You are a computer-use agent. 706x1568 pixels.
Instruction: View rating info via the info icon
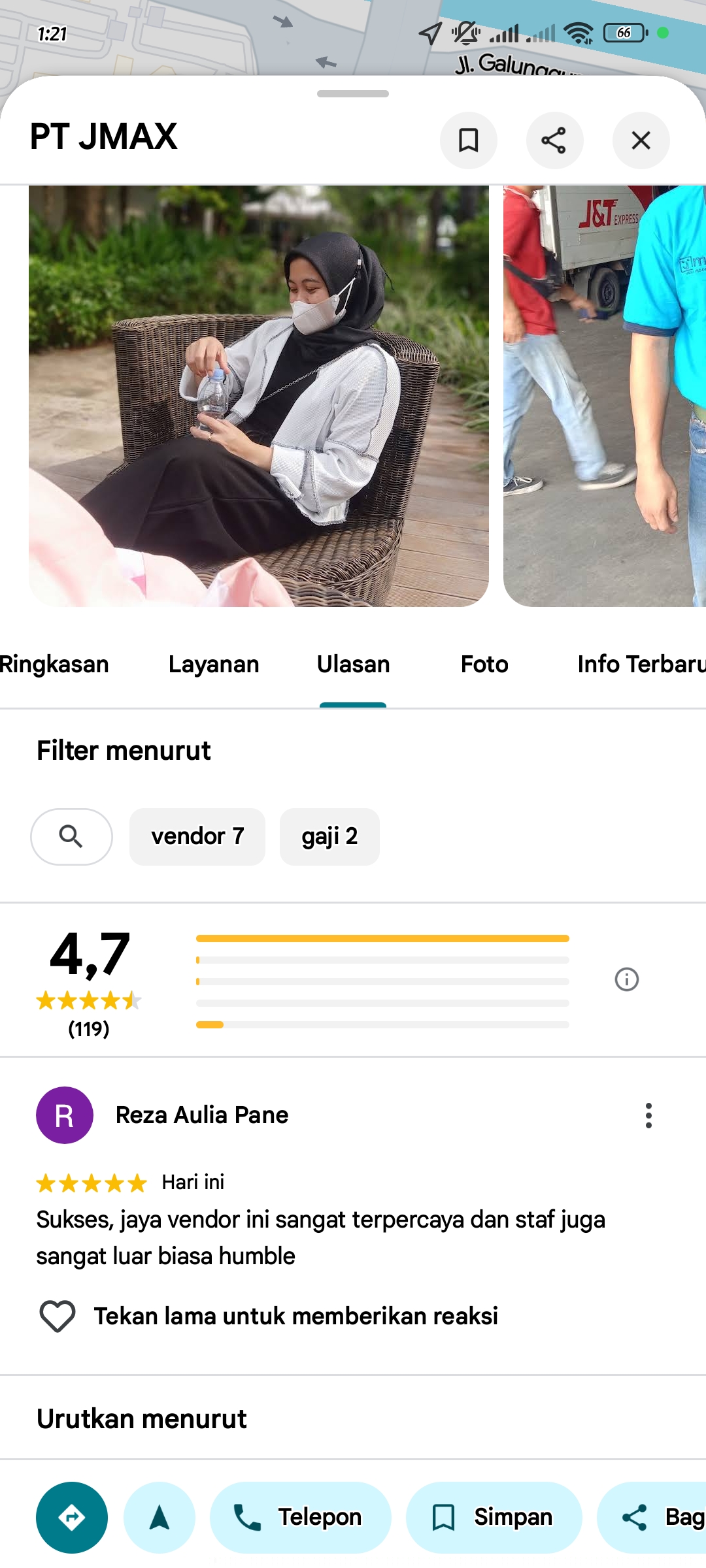pyautogui.click(x=627, y=979)
